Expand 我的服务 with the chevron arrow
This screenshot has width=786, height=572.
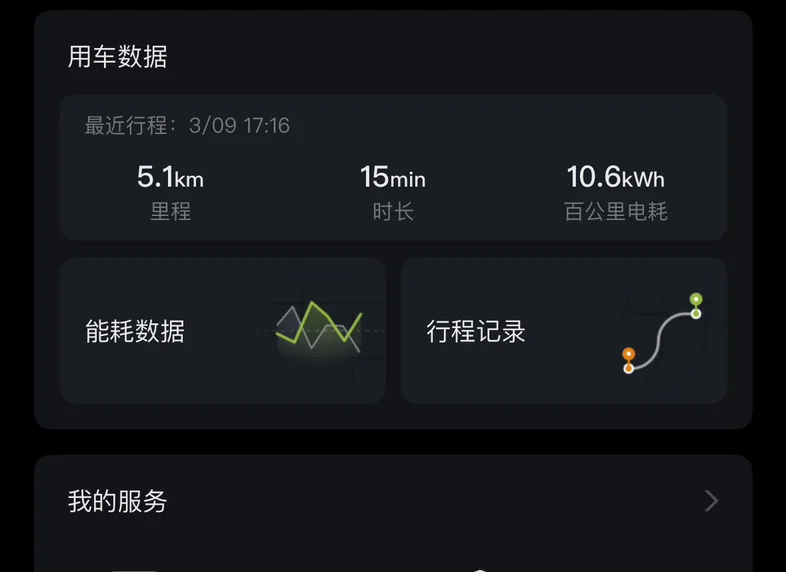tap(711, 501)
